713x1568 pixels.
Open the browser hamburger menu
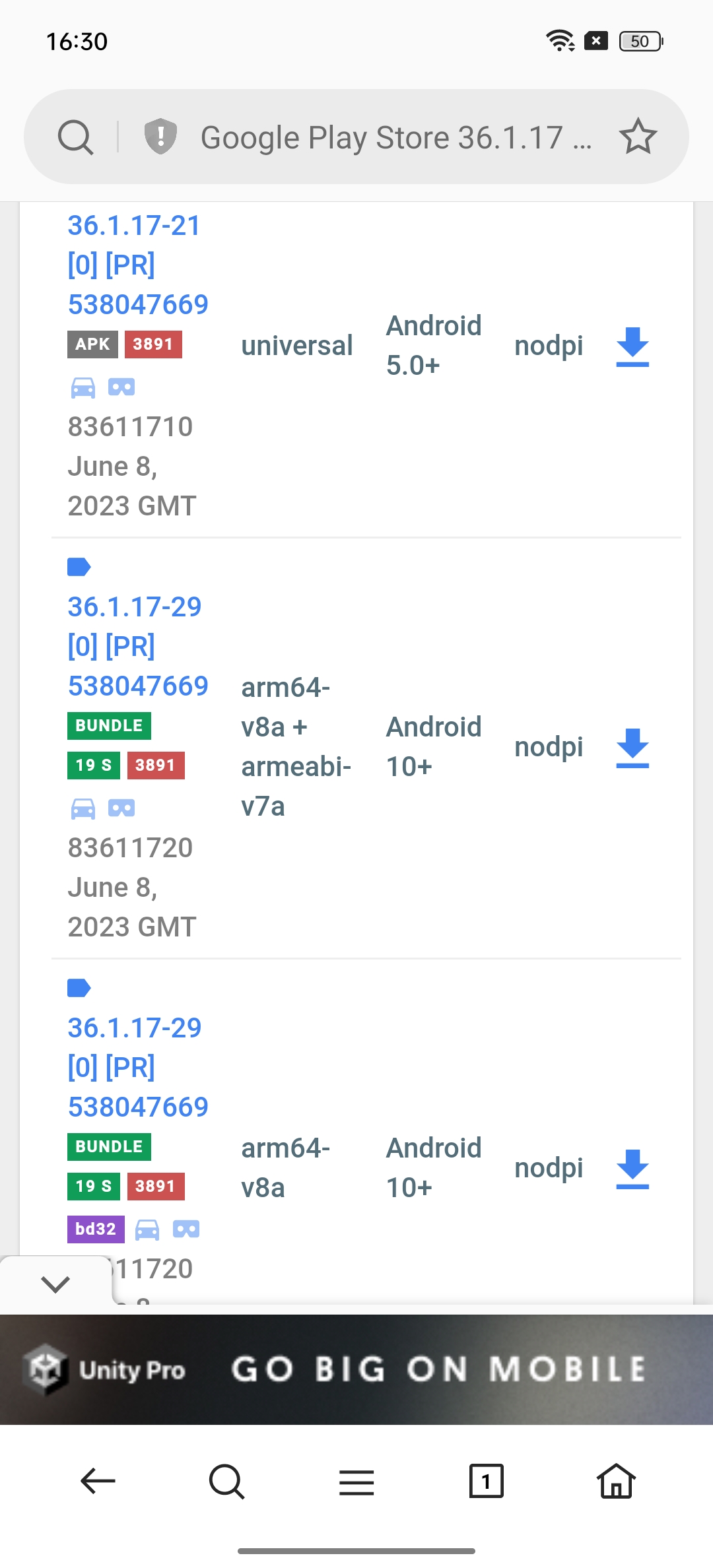356,1482
